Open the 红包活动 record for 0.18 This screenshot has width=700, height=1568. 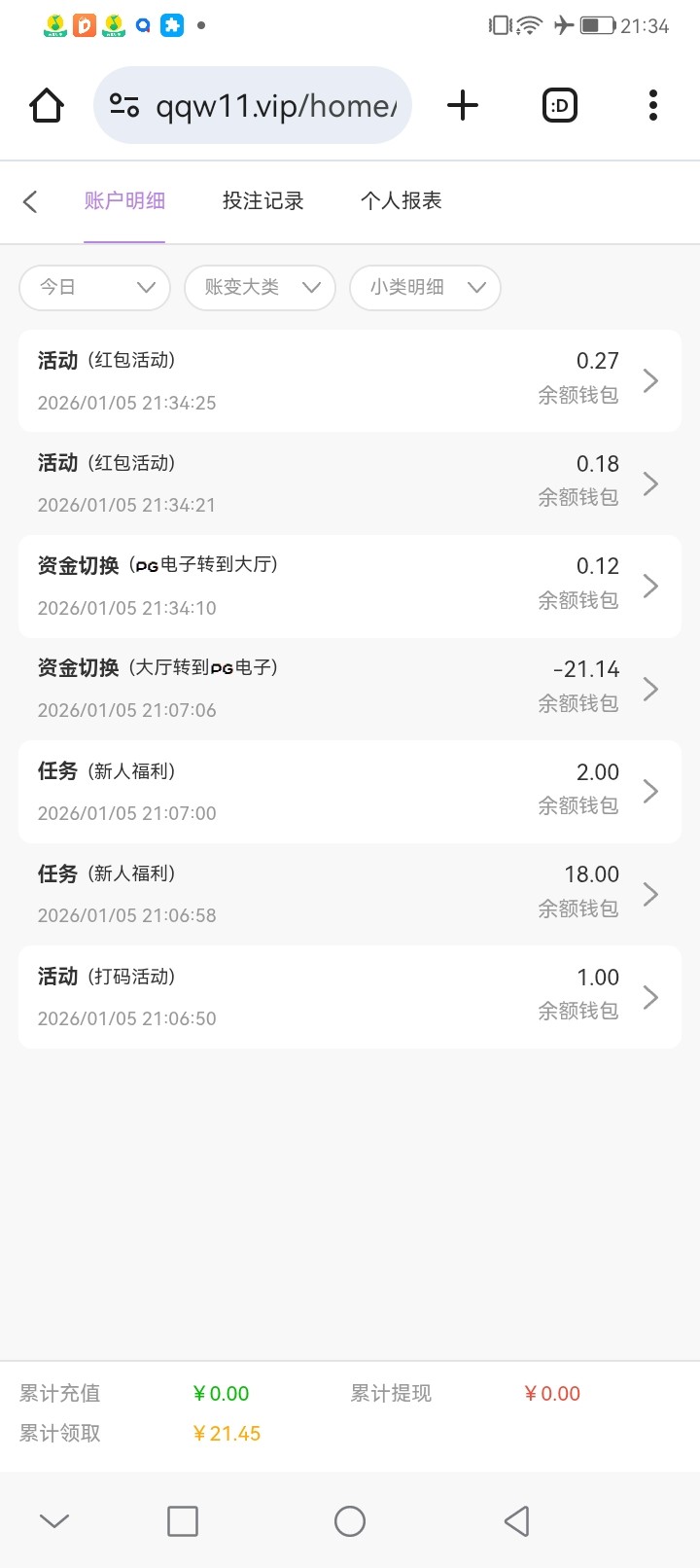[x=350, y=483]
